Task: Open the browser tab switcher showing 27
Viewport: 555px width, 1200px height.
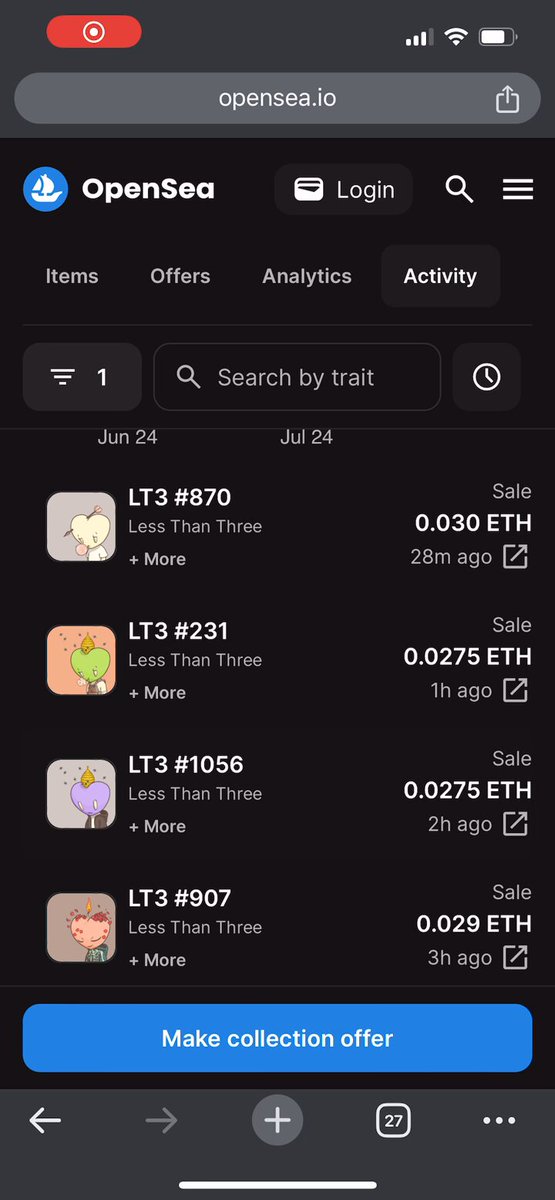Action: click(x=393, y=1121)
